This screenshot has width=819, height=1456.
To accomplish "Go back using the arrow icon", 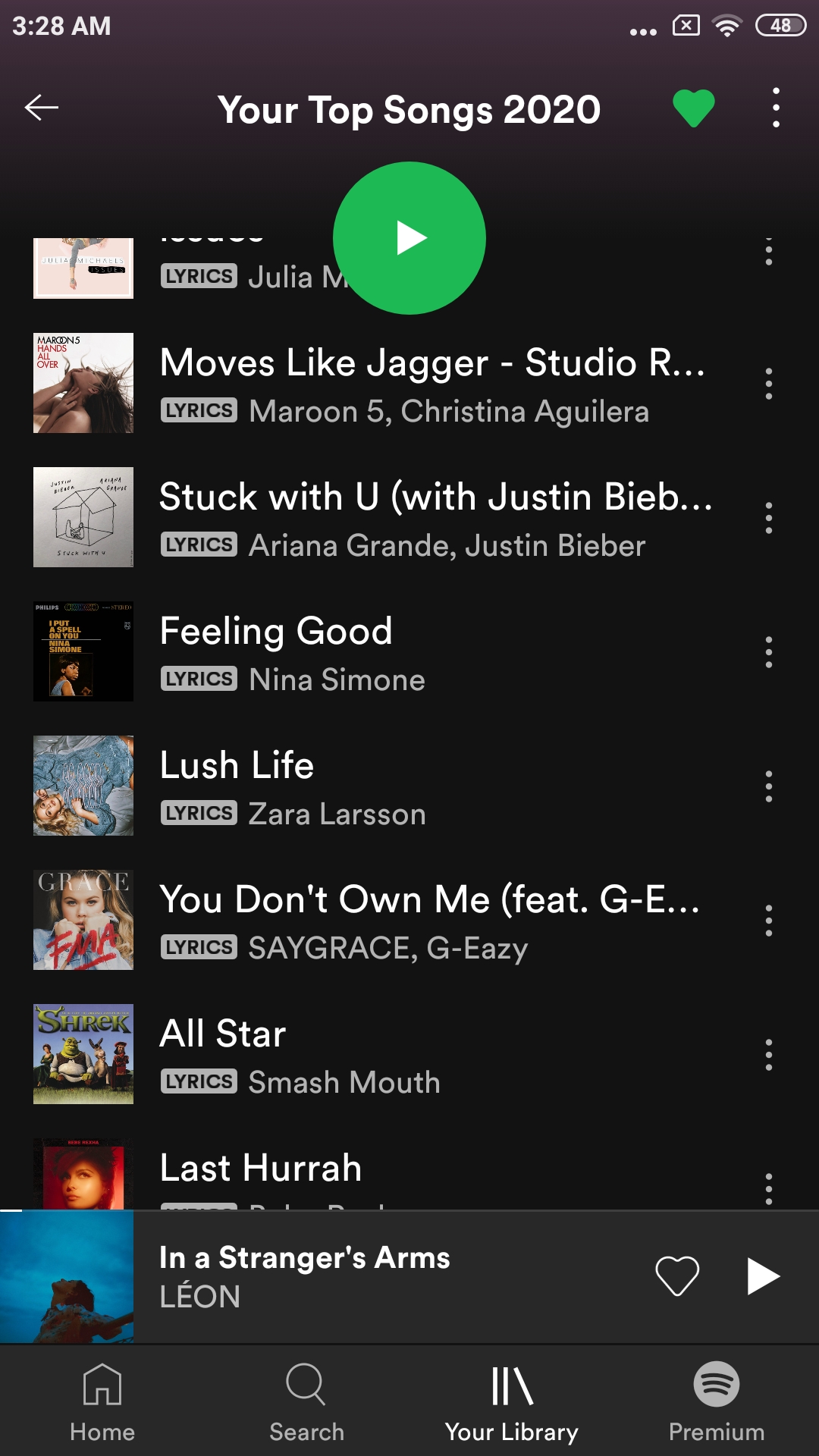I will tap(42, 108).
